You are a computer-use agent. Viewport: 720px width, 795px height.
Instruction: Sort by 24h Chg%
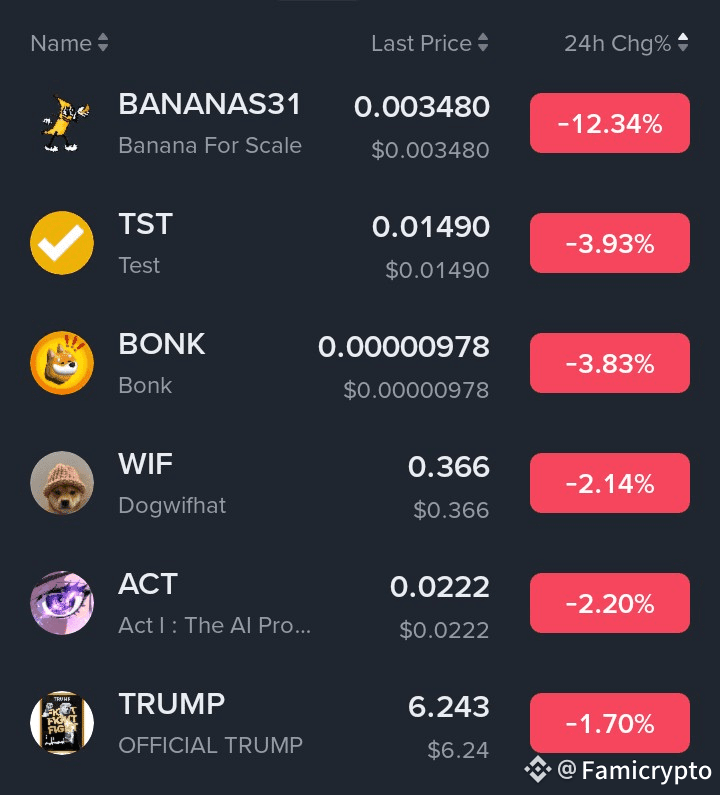tap(625, 44)
